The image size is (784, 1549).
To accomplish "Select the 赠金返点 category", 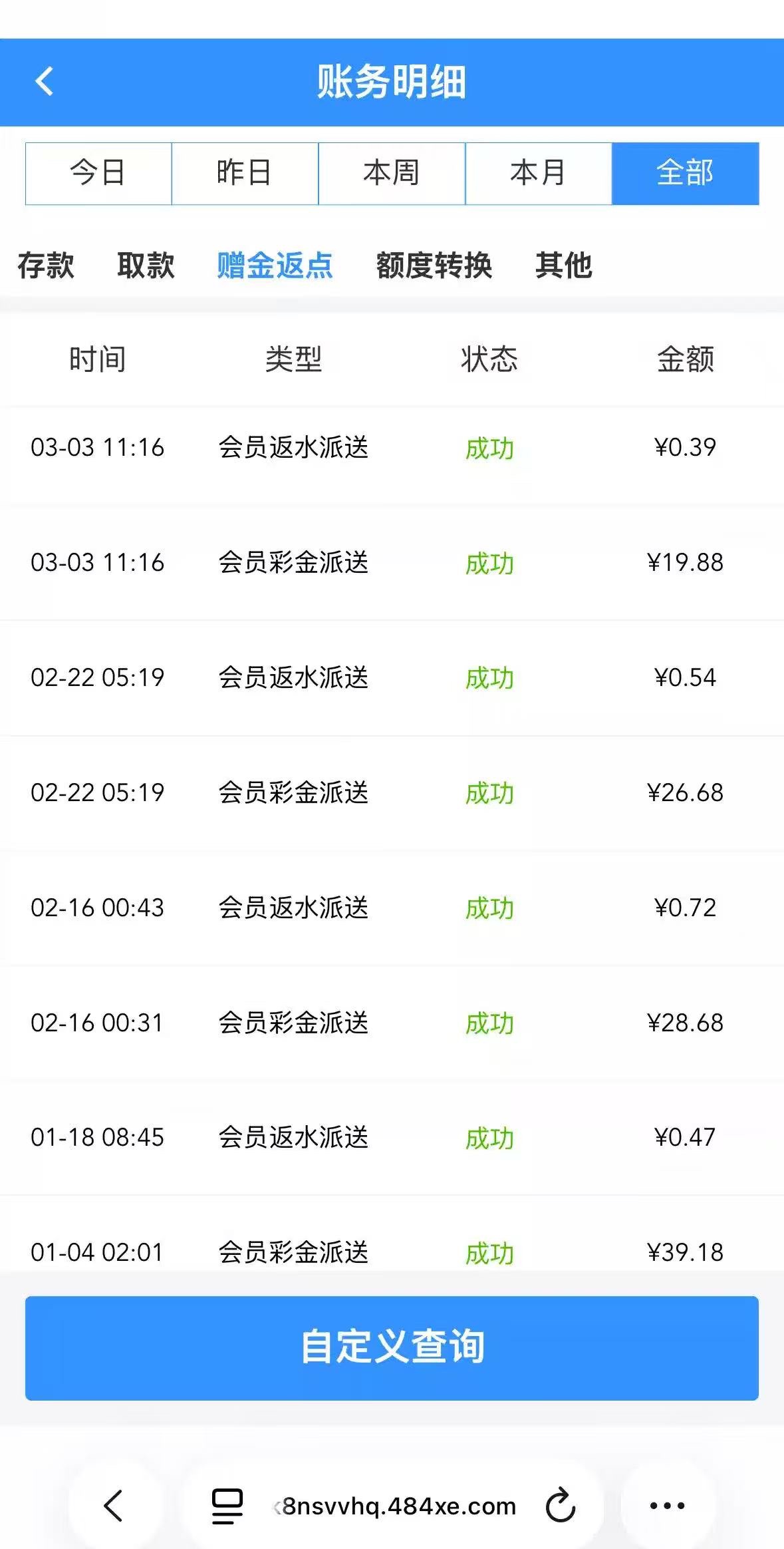I will click(x=275, y=265).
